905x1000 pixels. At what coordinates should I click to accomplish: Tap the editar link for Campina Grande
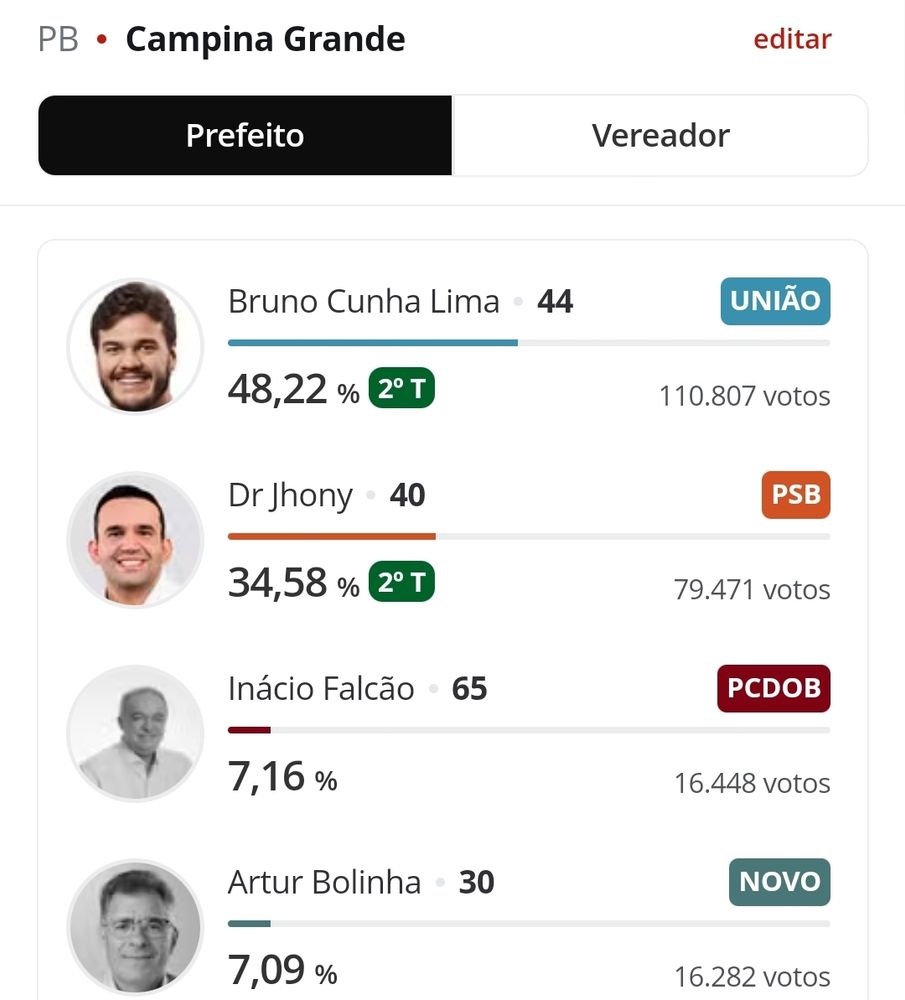(x=792, y=40)
